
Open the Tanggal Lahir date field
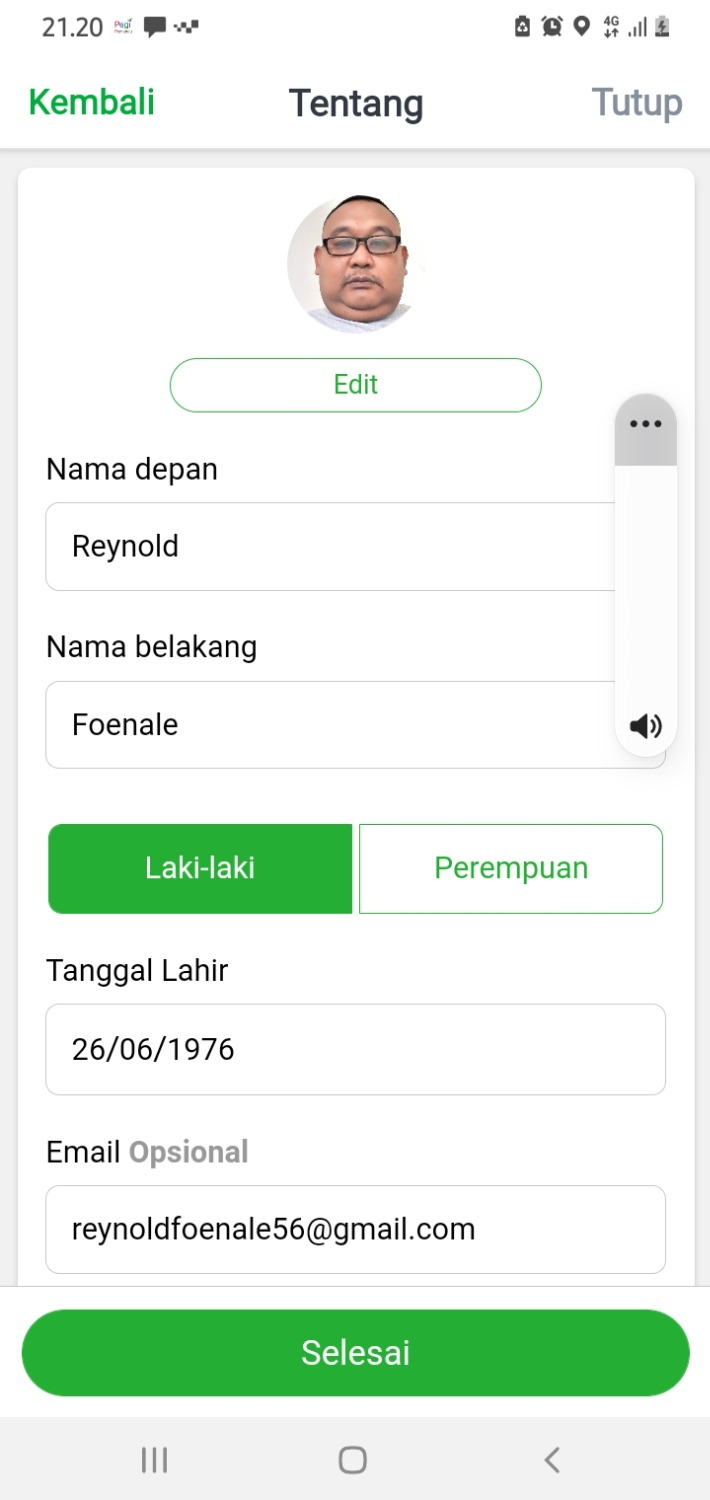click(355, 1049)
